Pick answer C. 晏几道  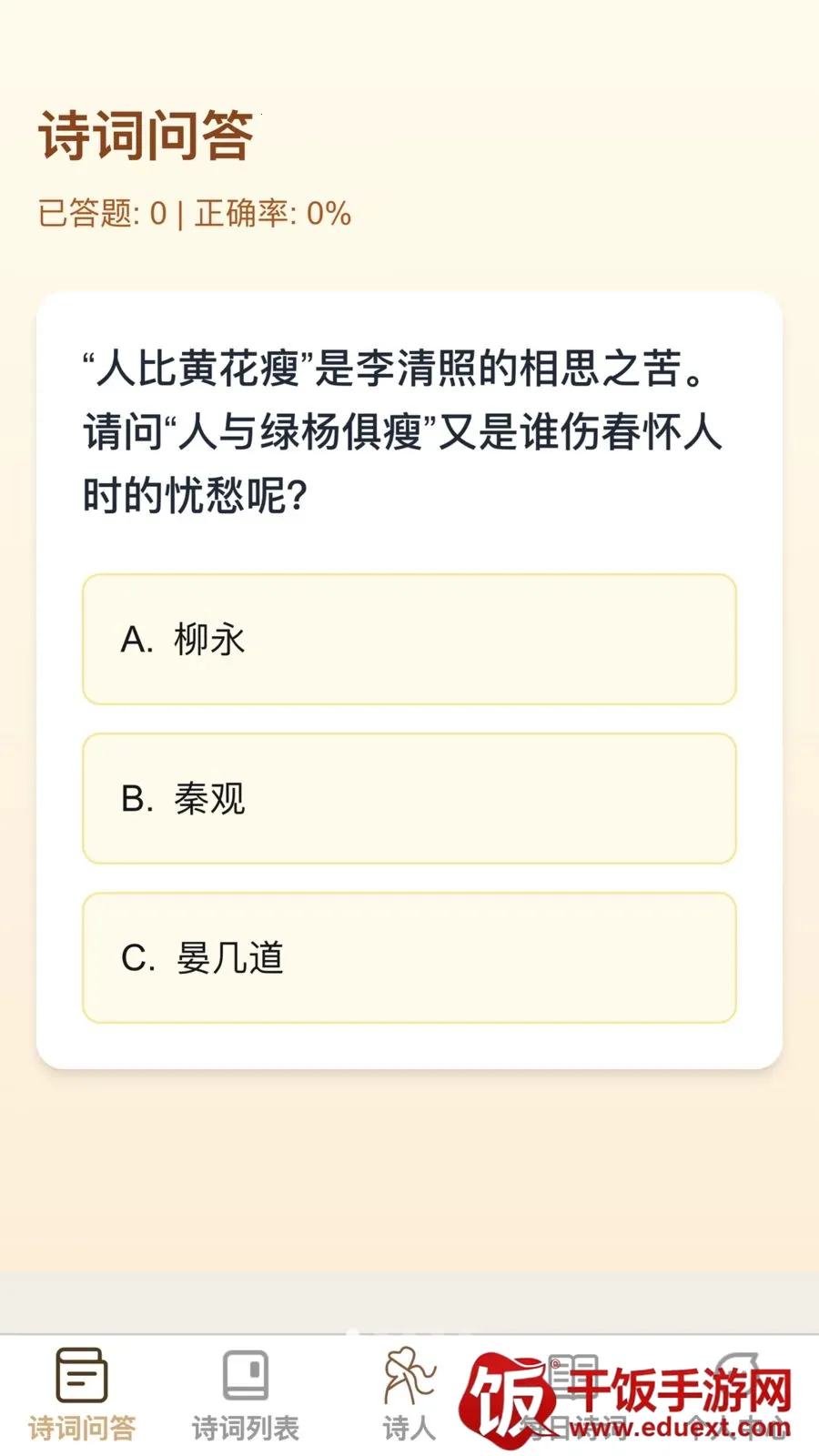coord(409,957)
